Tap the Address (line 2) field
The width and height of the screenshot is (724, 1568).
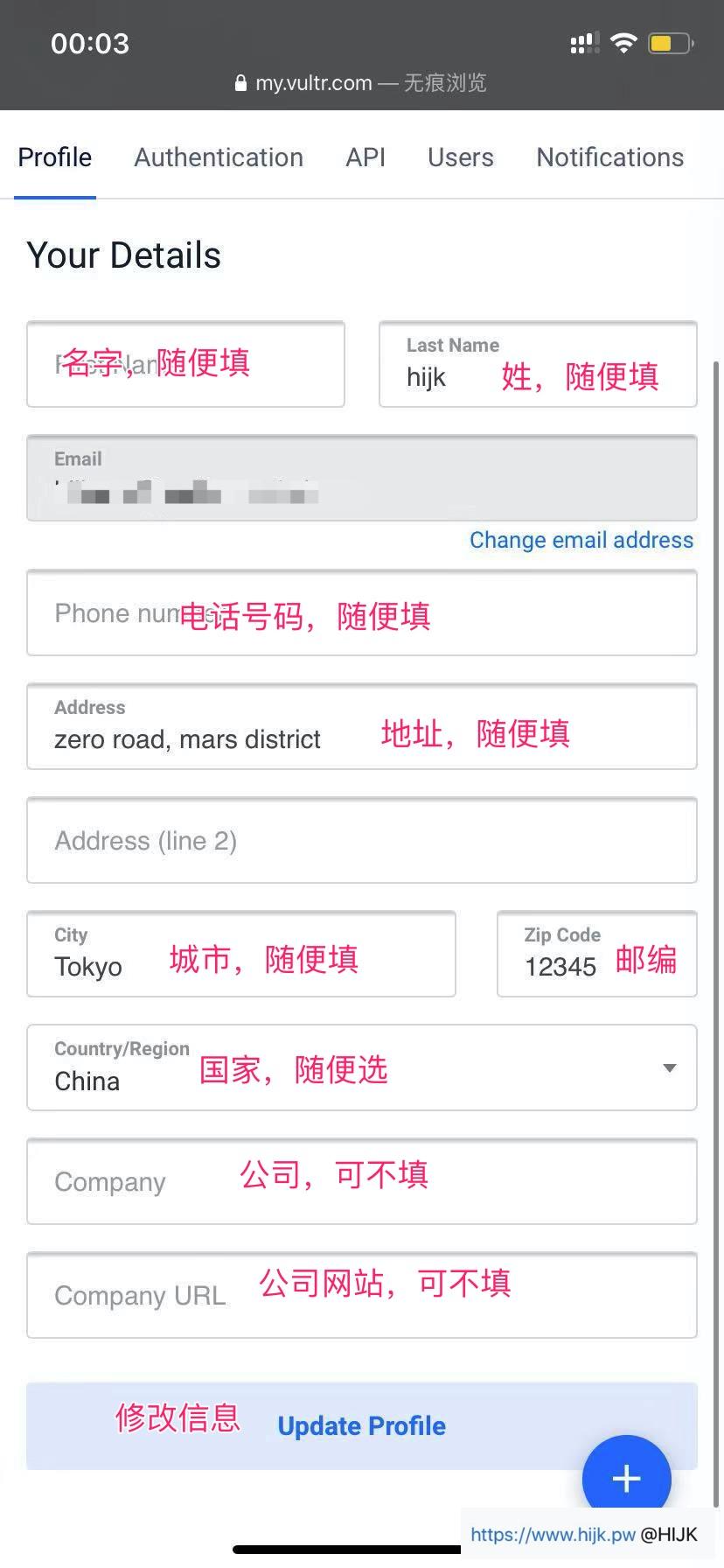[361, 840]
